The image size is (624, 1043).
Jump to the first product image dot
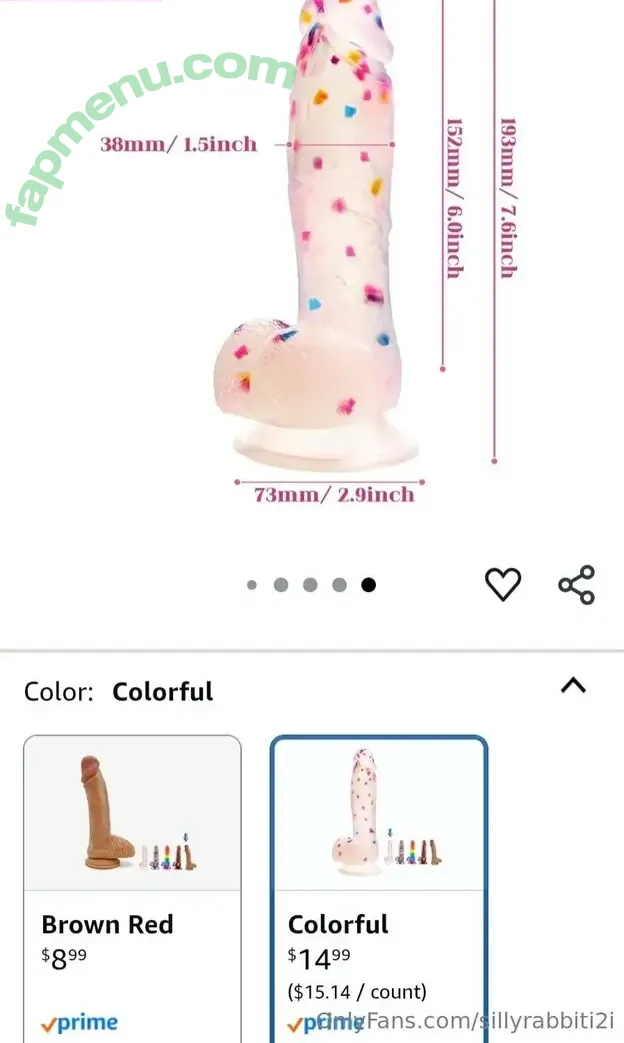click(252, 585)
